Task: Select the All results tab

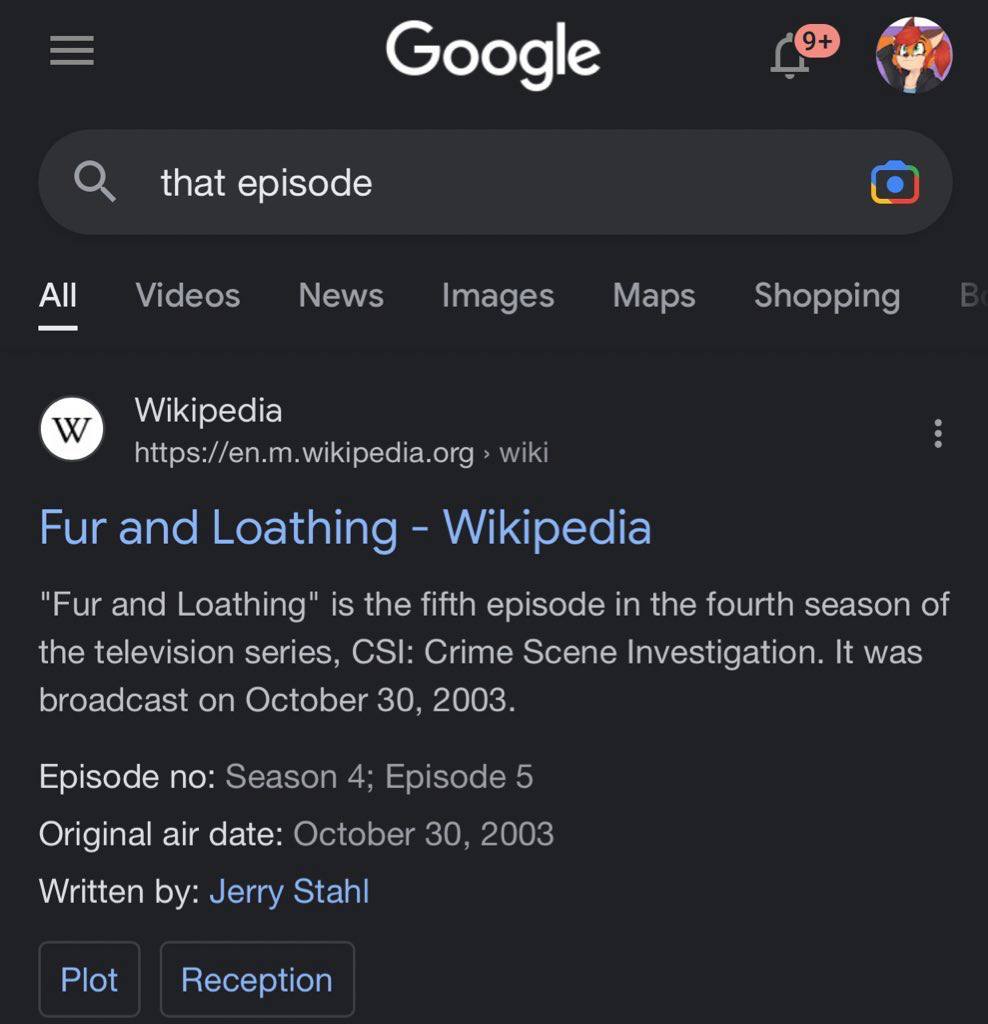Action: coord(58,295)
